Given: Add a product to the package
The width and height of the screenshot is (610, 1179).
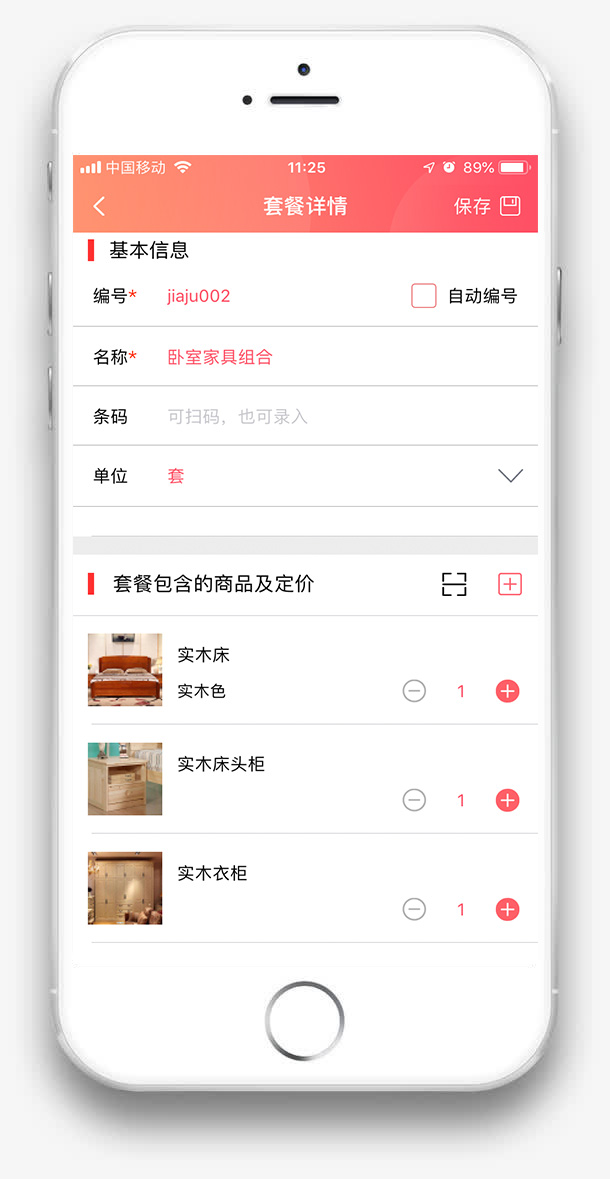Looking at the screenshot, I should click(510, 584).
